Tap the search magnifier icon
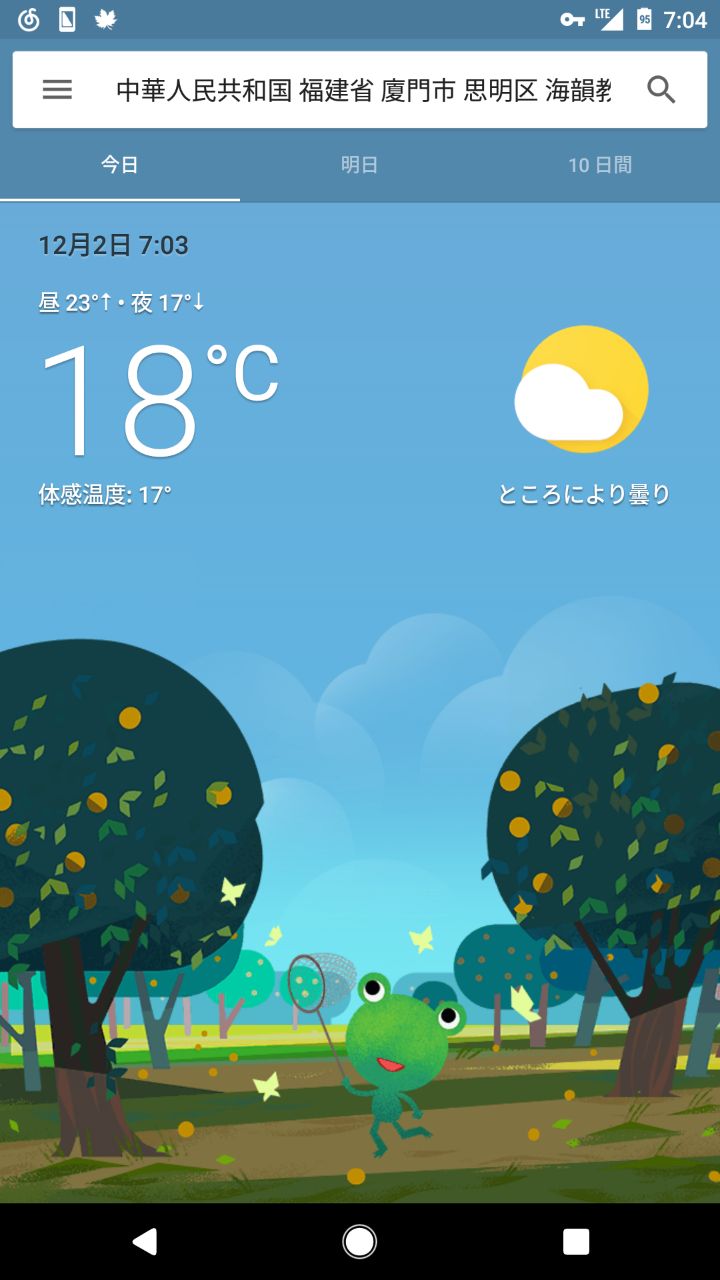 coord(661,90)
